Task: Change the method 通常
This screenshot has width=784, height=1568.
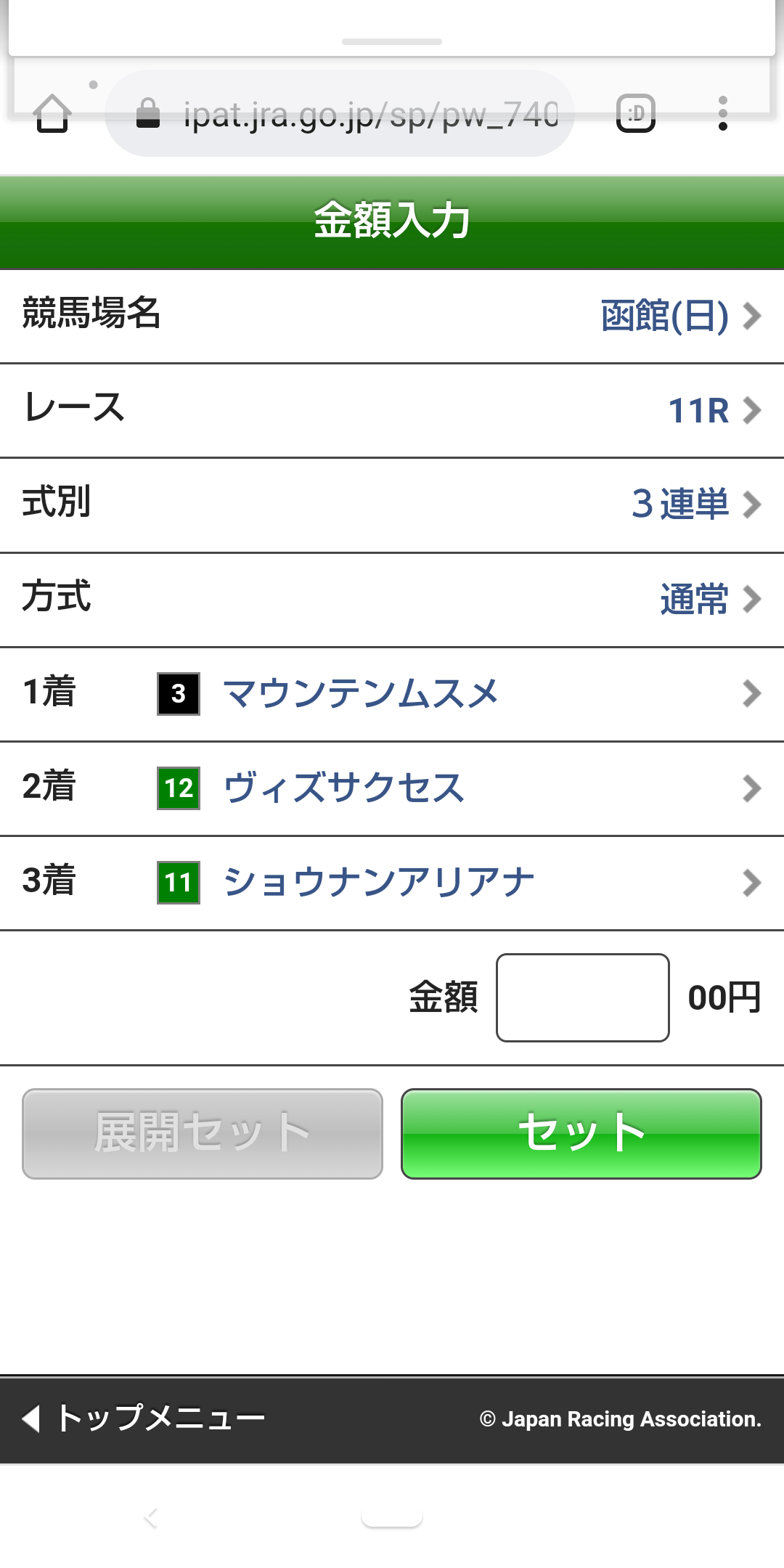Action: [x=708, y=600]
